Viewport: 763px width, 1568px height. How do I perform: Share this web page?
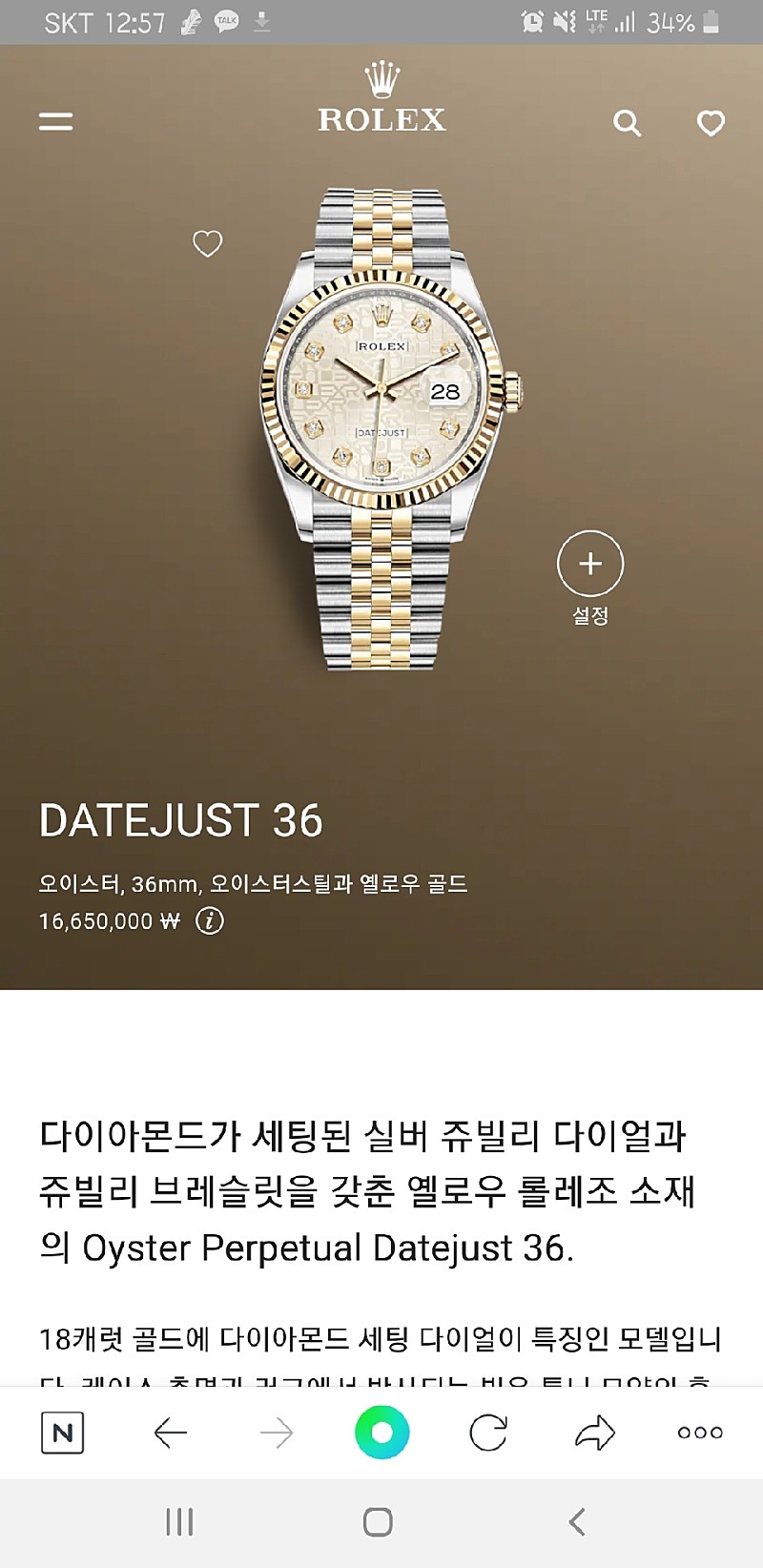point(595,1433)
